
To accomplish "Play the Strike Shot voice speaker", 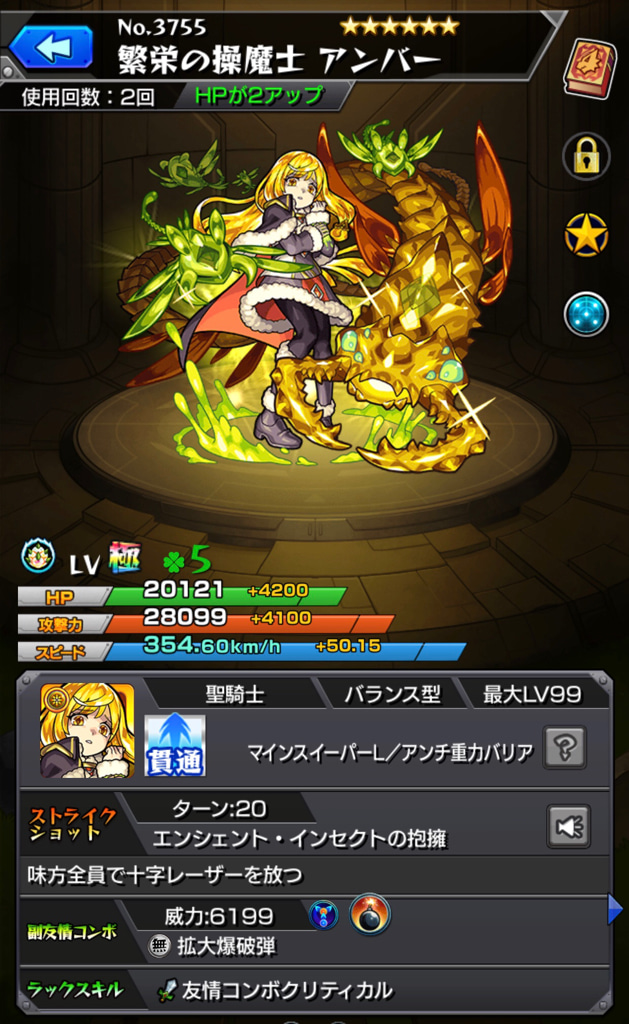I will pyautogui.click(x=568, y=825).
